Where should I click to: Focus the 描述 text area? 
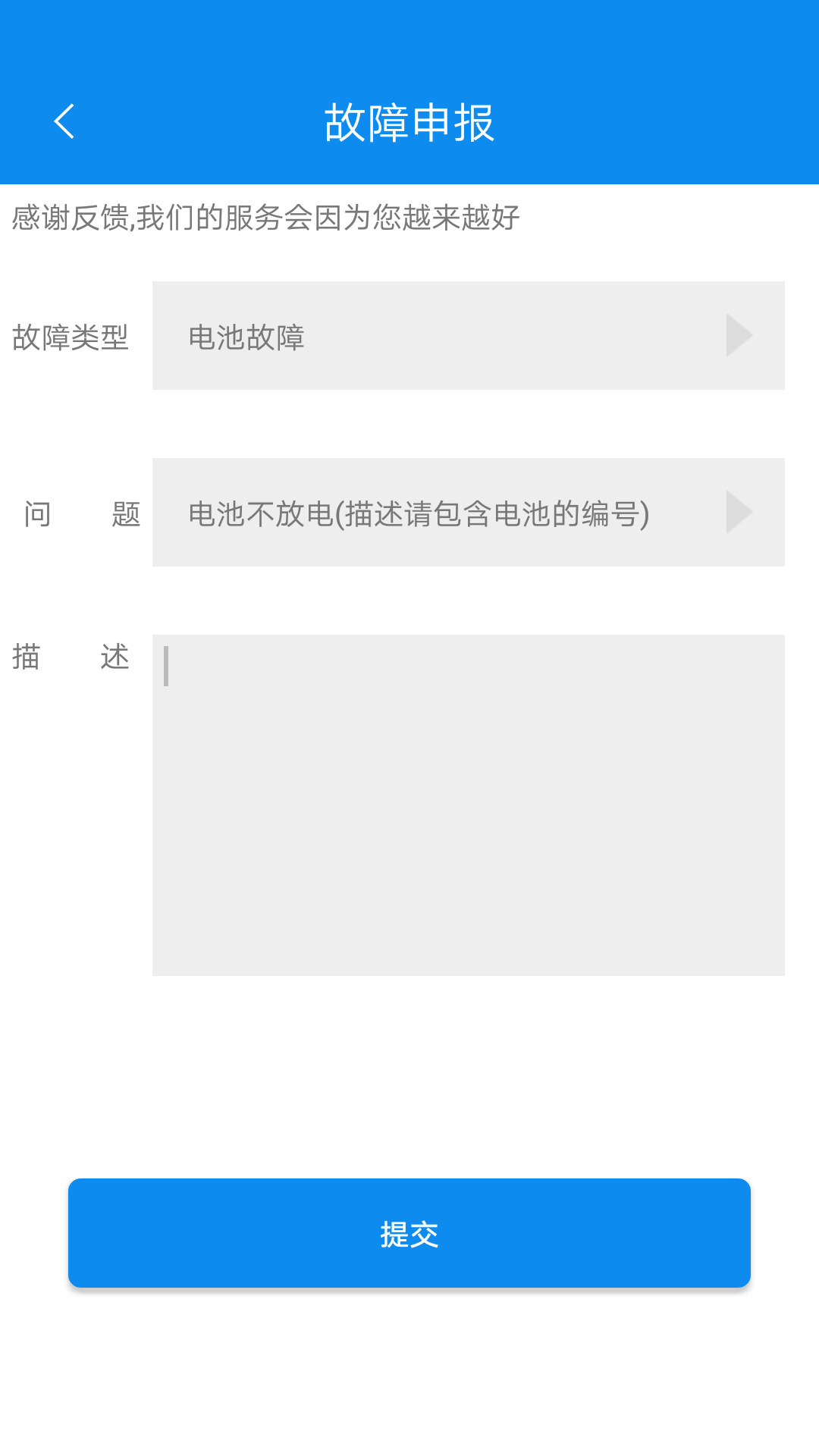pos(468,805)
